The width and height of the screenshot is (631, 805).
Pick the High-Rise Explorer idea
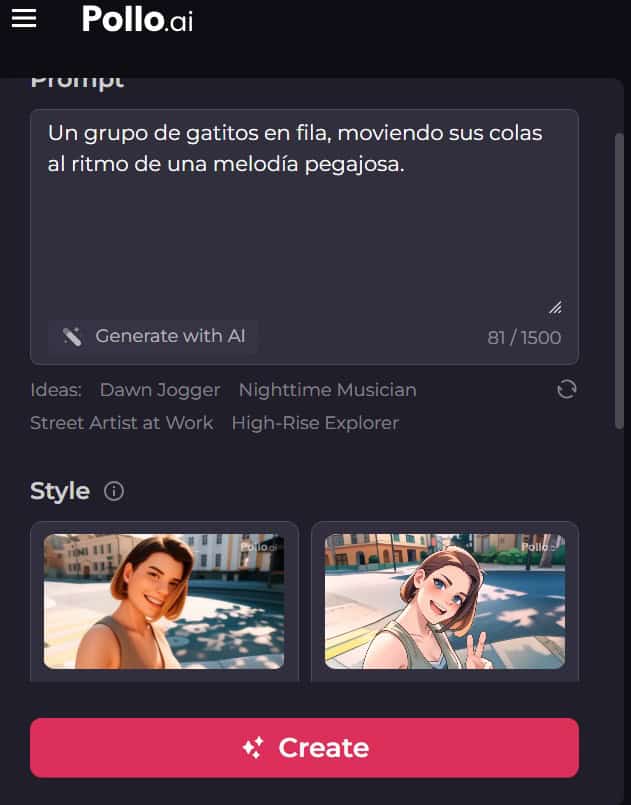[315, 423]
